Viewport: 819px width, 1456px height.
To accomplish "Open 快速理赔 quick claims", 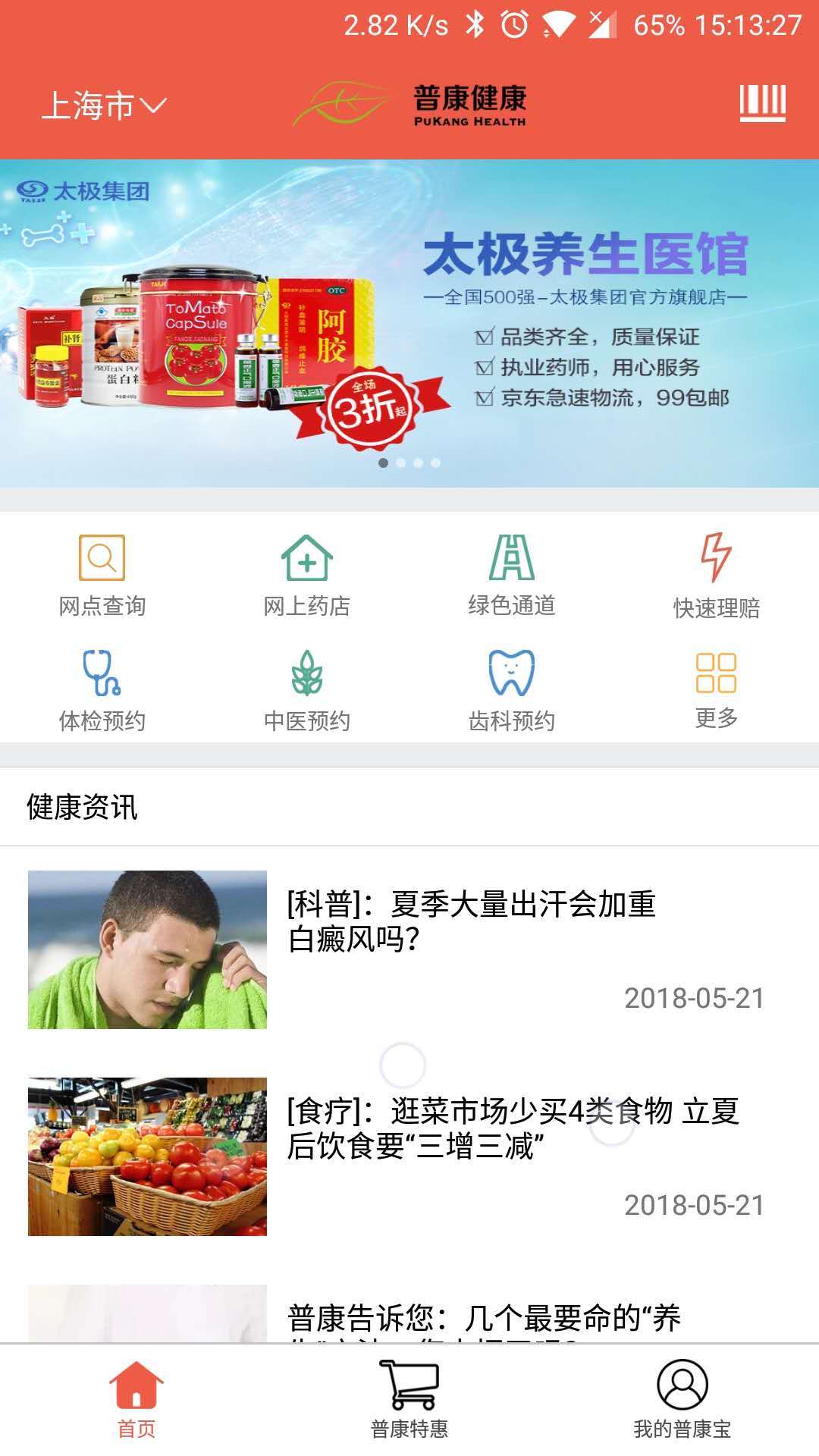I will (717, 576).
